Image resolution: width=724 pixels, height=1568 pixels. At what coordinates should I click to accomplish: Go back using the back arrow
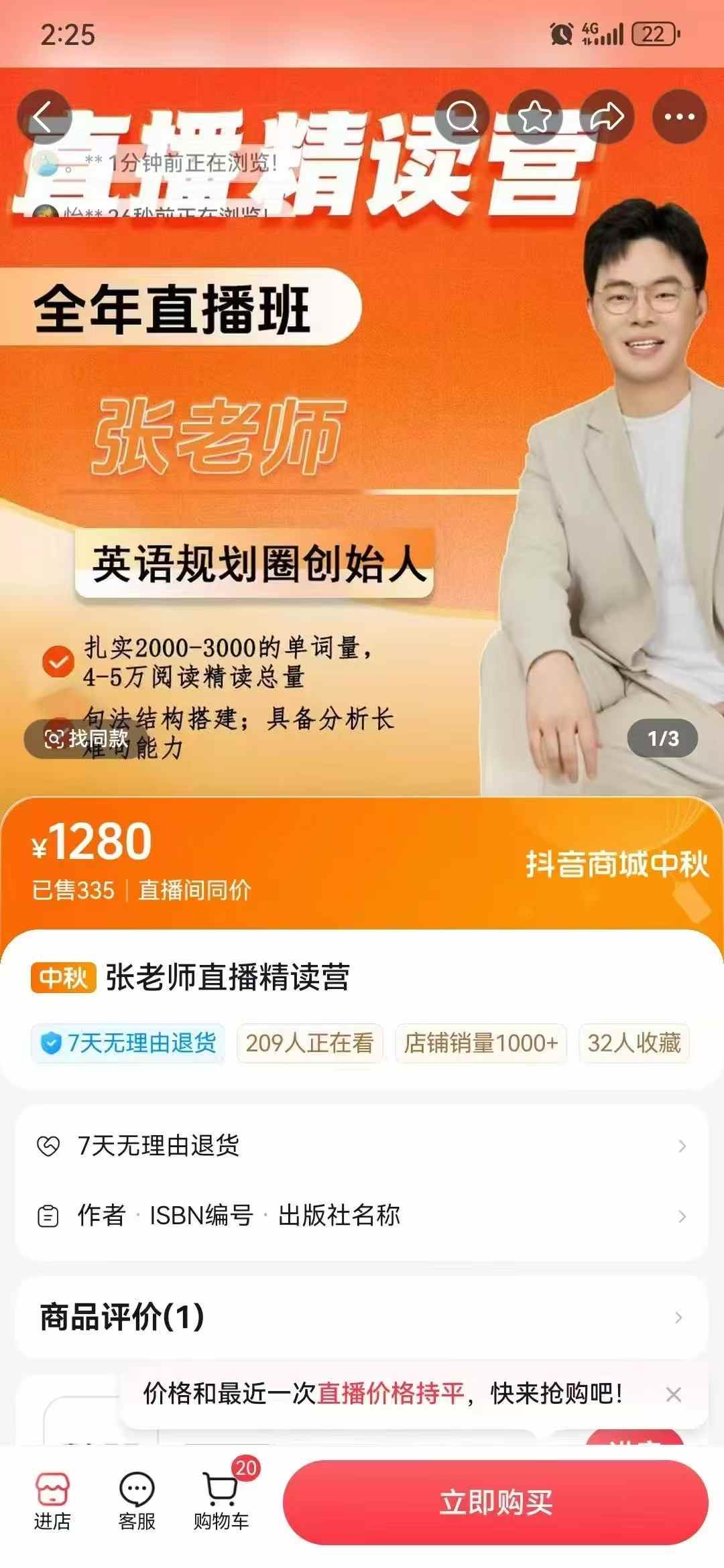44,117
